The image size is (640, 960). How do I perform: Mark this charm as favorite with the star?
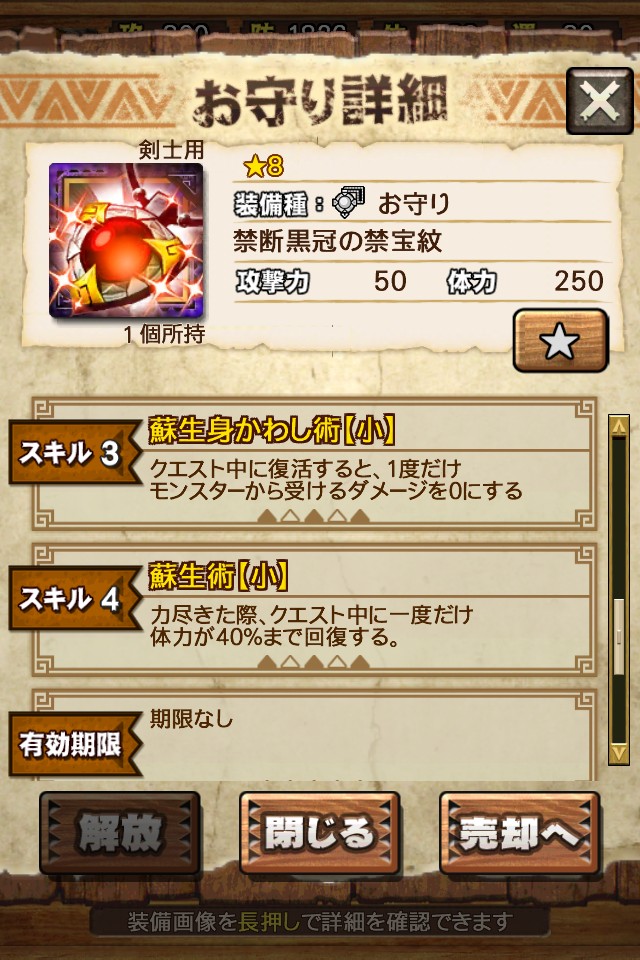560,341
